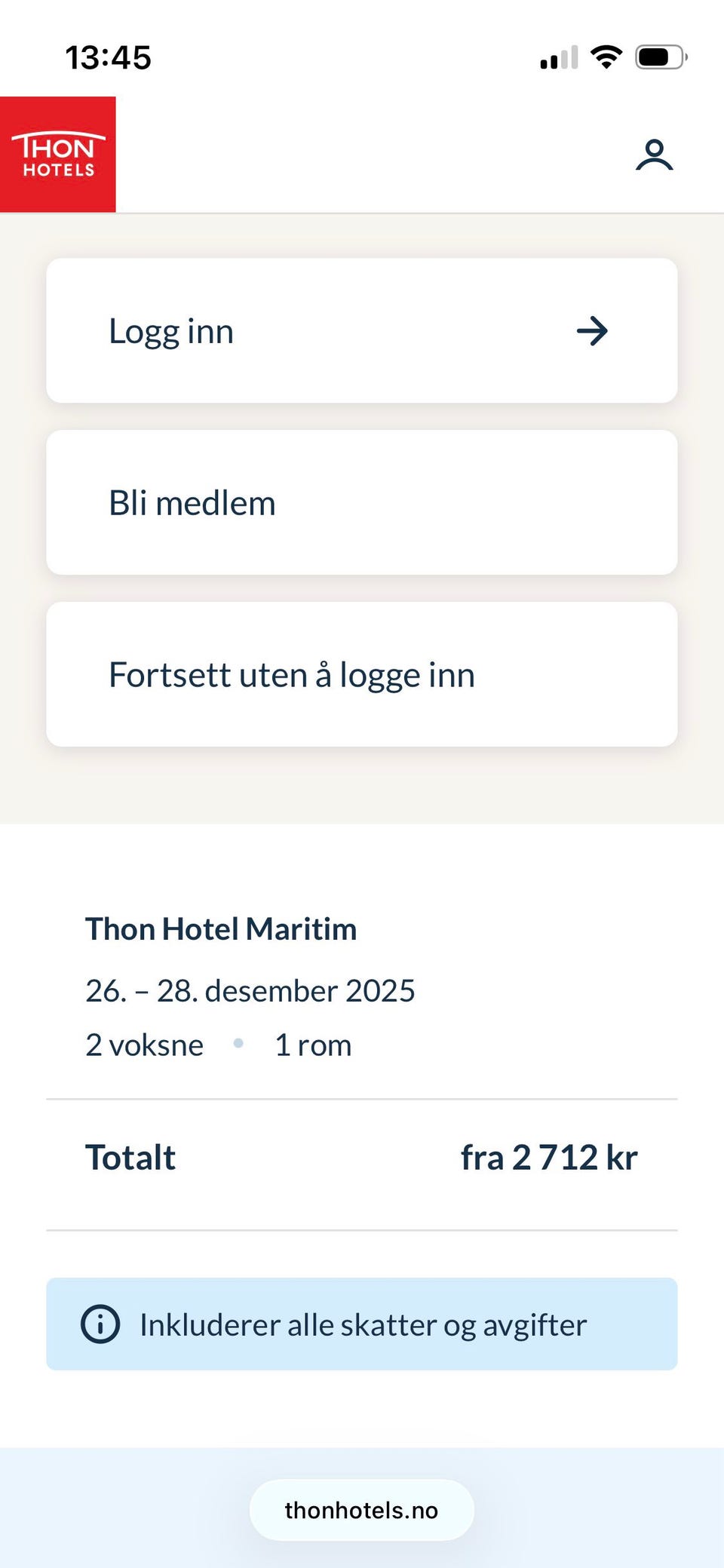Image resolution: width=724 pixels, height=1568 pixels.
Task: Open thonhotels.no address pill
Action: click(362, 1510)
